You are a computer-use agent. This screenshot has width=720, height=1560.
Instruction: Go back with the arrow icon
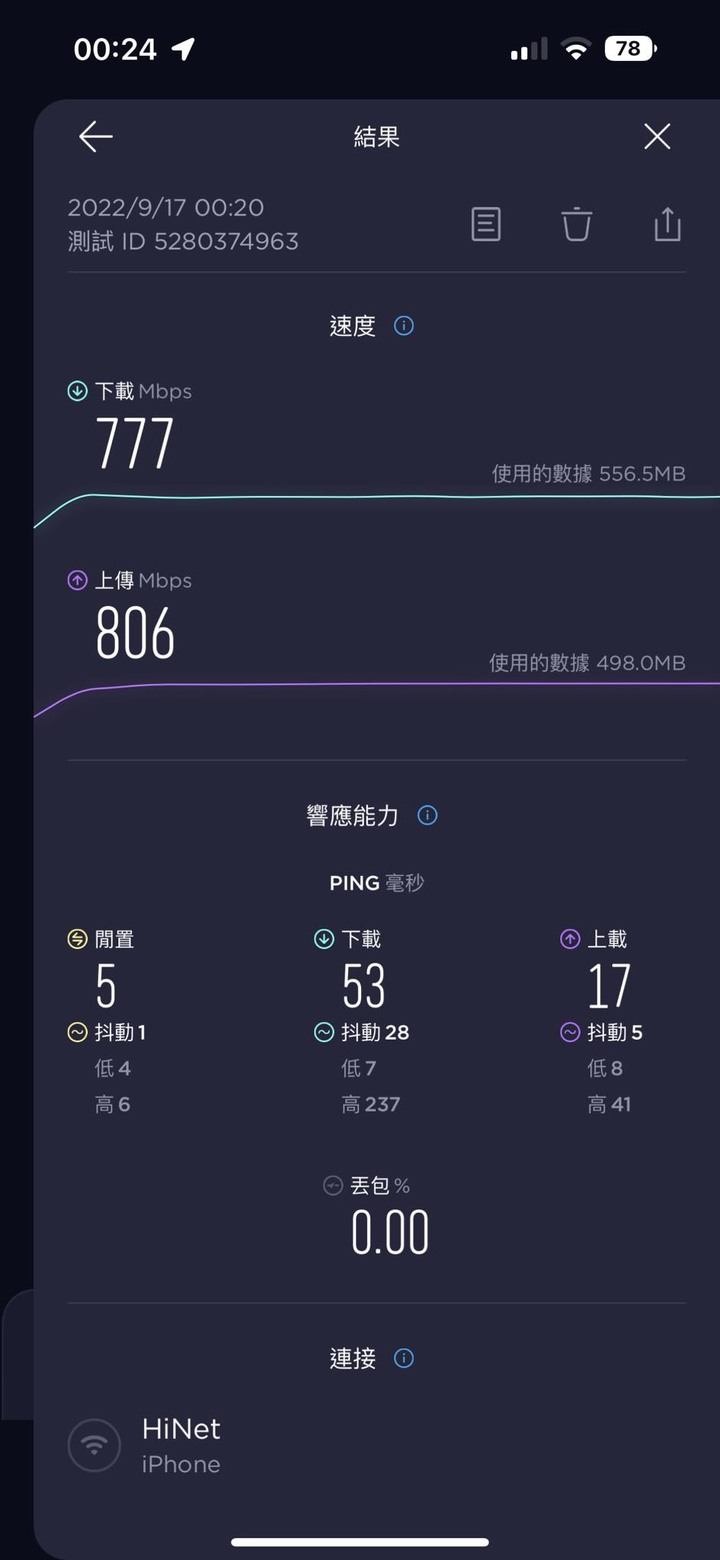[96, 137]
